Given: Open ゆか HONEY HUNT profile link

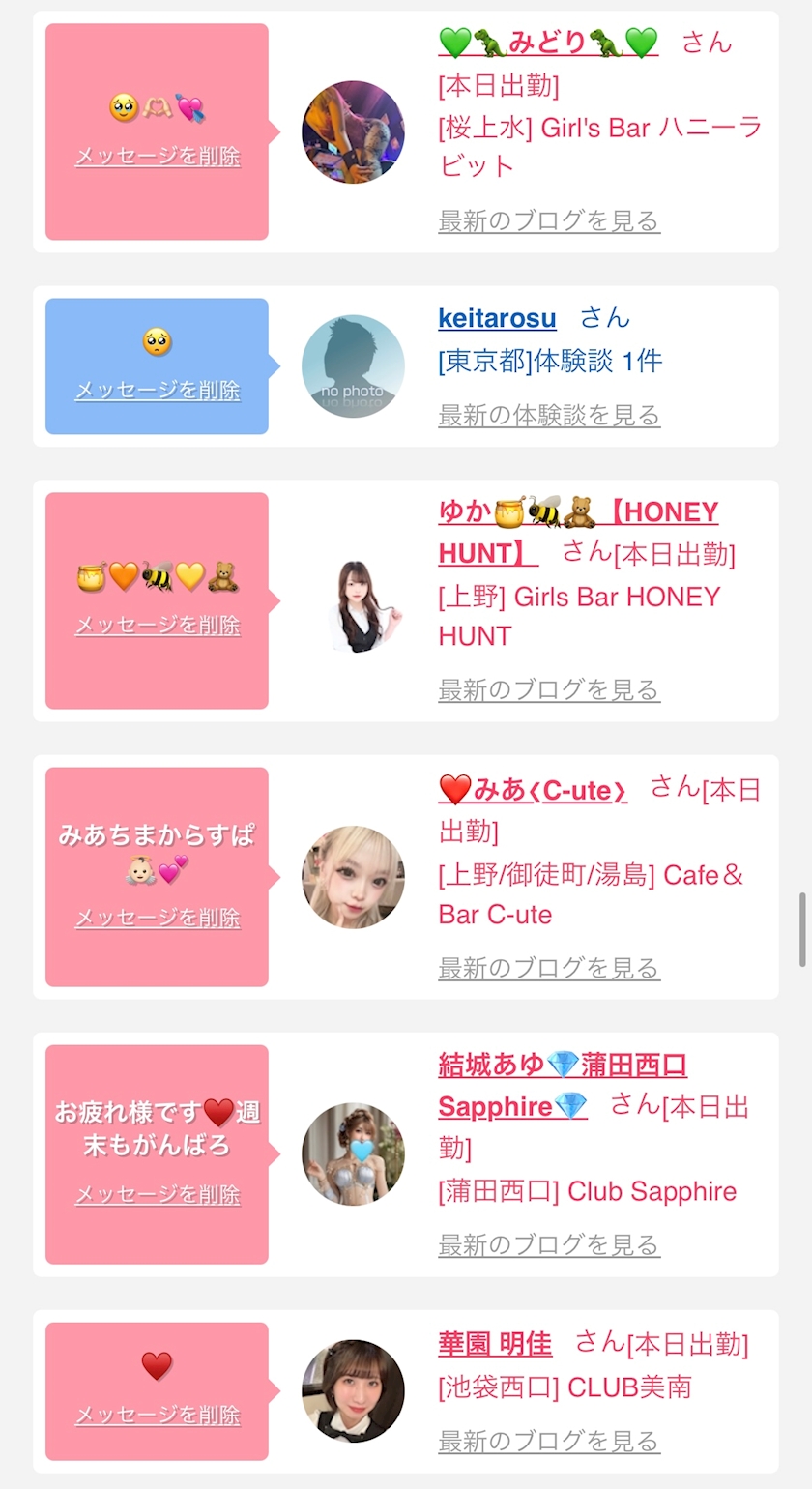Looking at the screenshot, I should (x=578, y=532).
